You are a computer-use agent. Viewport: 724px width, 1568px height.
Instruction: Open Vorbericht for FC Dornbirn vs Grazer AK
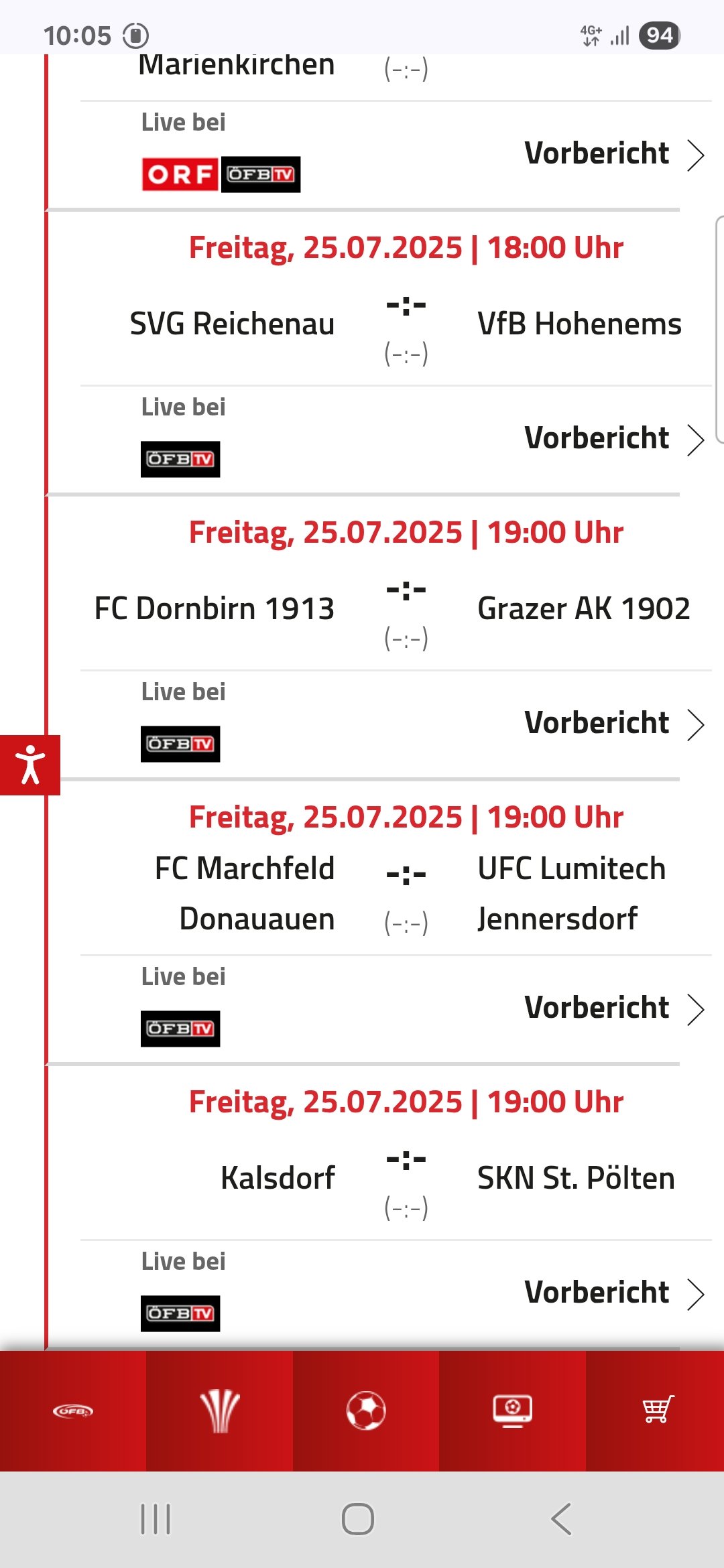click(x=614, y=724)
